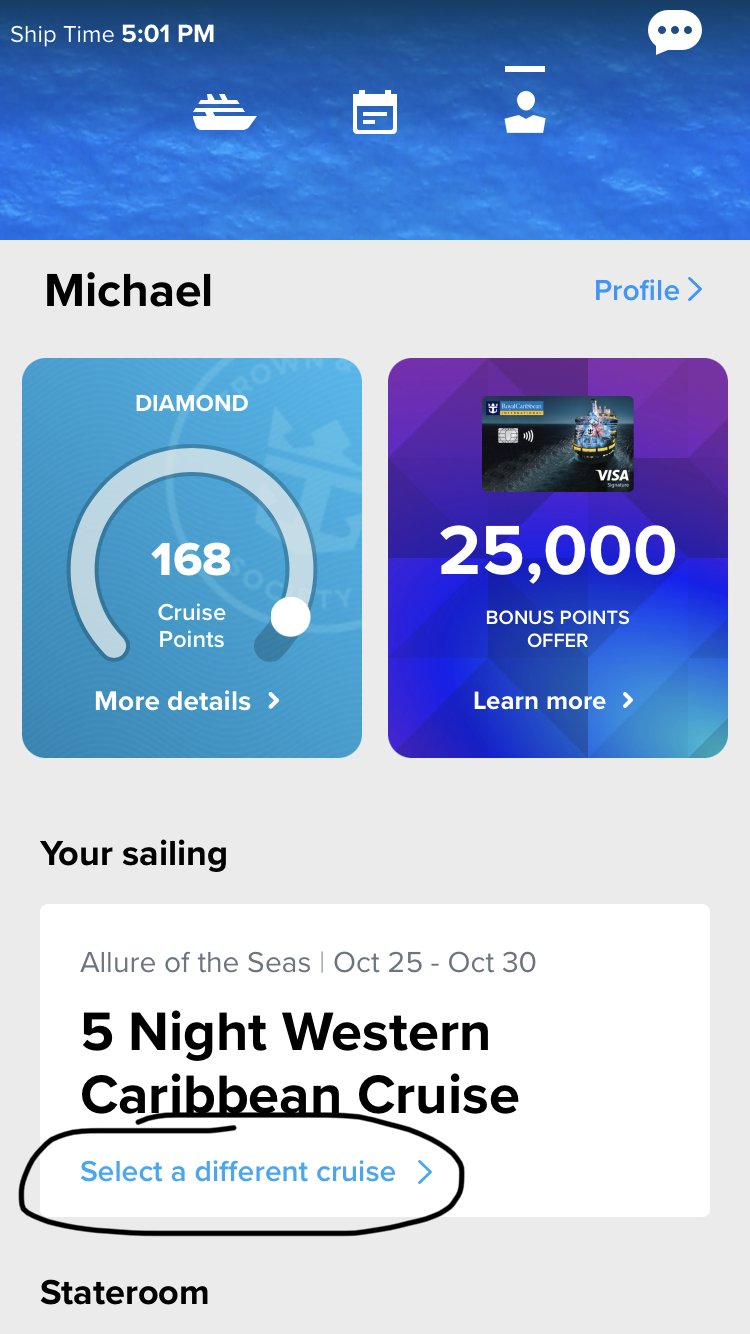The height and width of the screenshot is (1334, 750).
Task: Click the Royal Caribbean Visa card image
Action: click(x=557, y=443)
